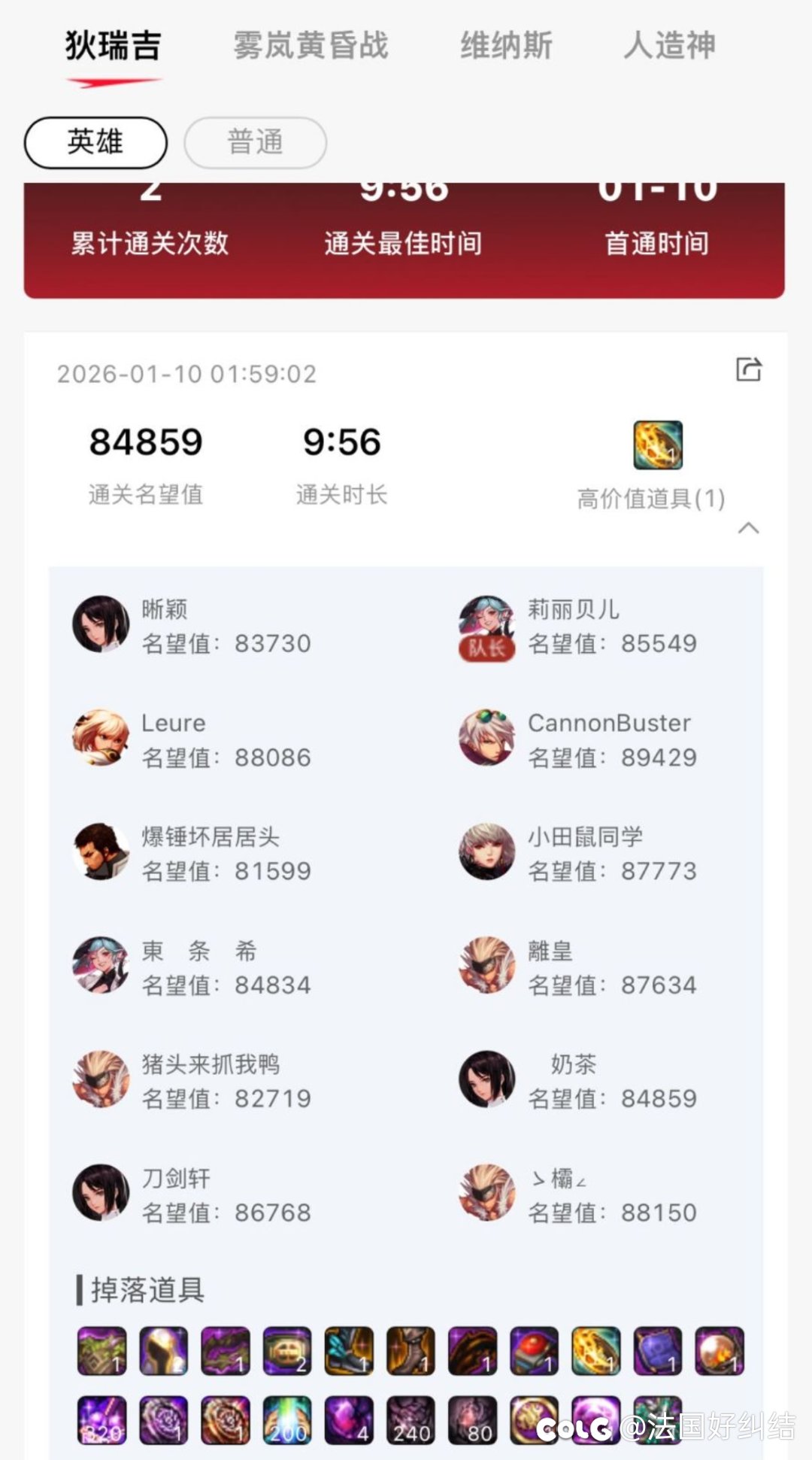Open the 维纳斯 tab
This screenshot has height=1460, width=812.
pos(506,45)
